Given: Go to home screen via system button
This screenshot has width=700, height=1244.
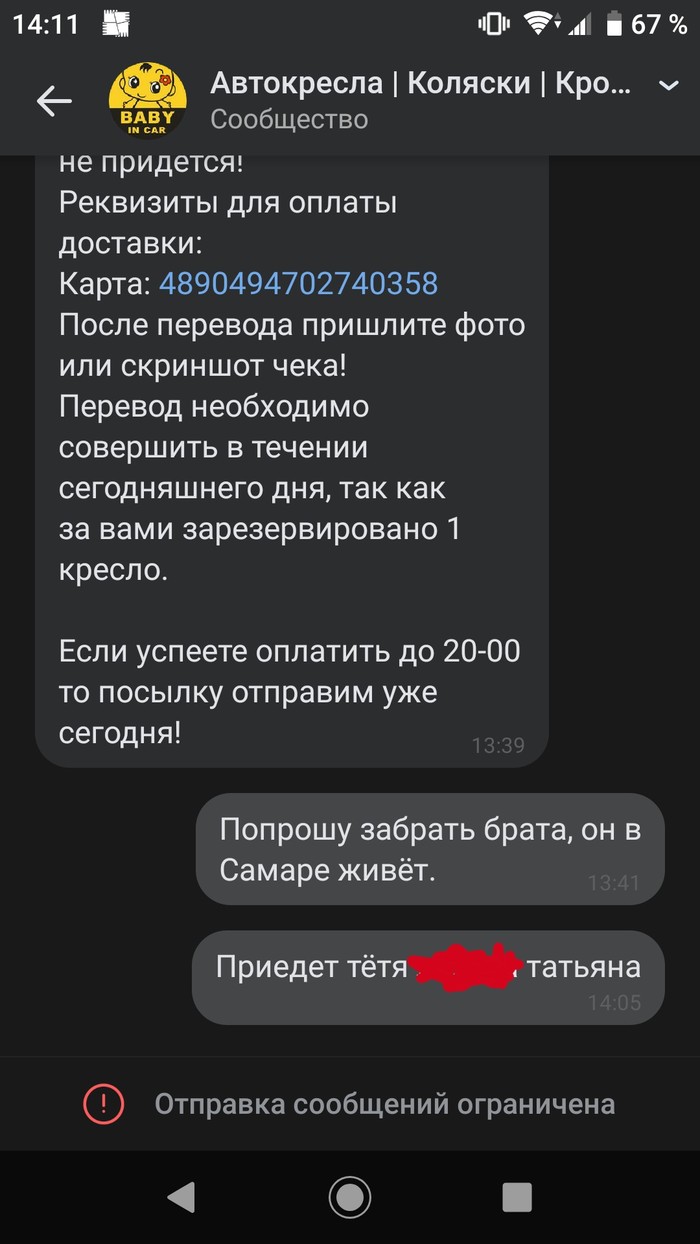Looking at the screenshot, I should [x=349, y=1196].
